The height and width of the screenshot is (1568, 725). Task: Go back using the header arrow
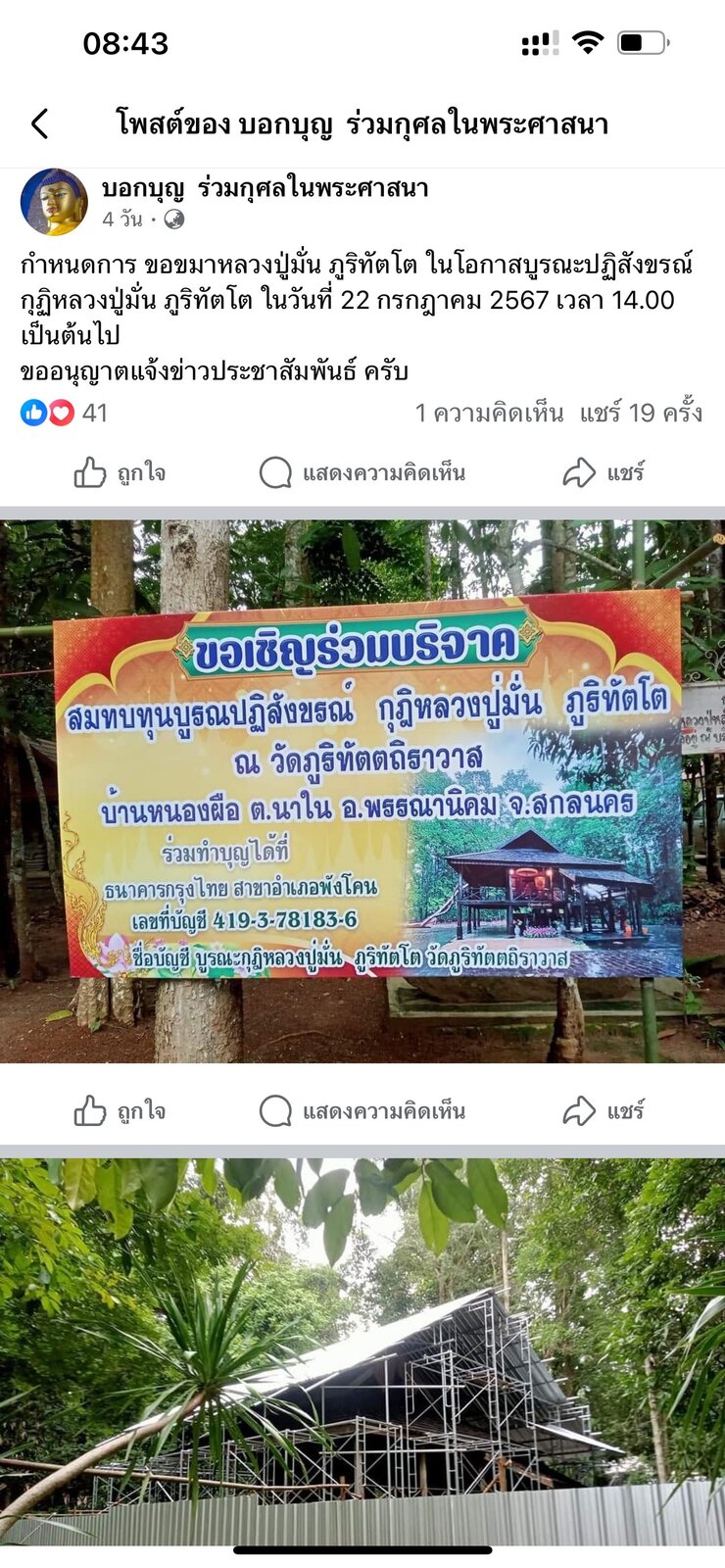tap(39, 124)
